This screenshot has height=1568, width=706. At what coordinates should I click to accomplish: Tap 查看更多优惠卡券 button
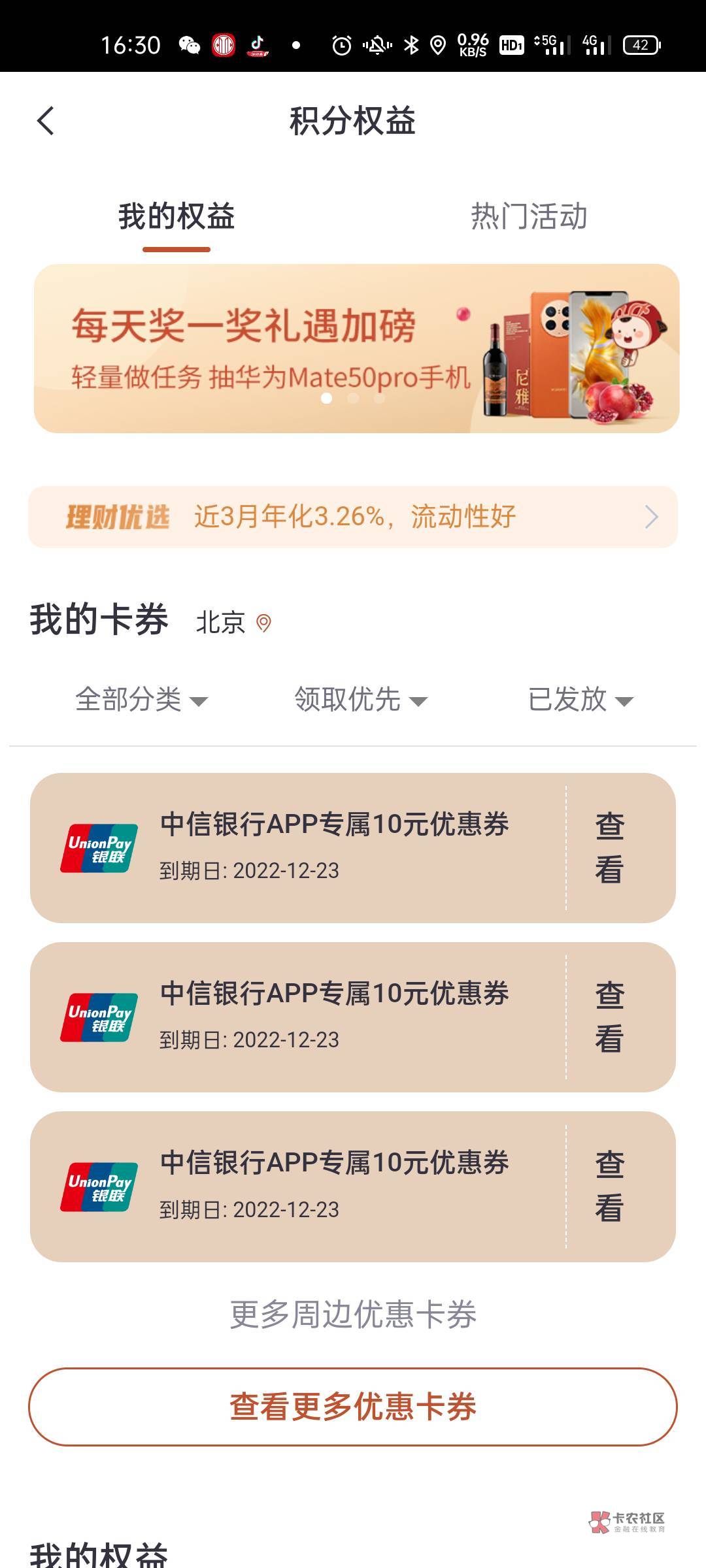[353, 1407]
